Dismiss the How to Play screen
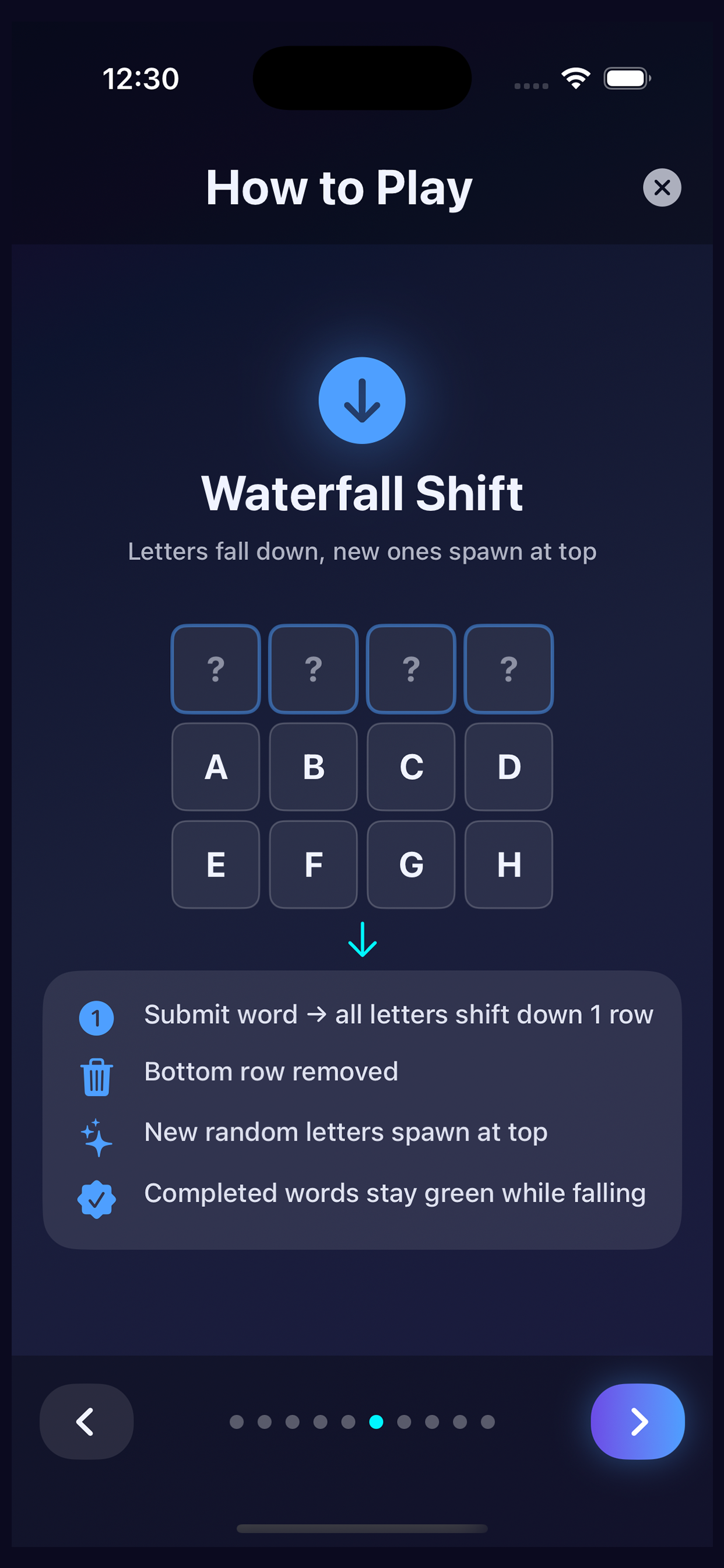The width and height of the screenshot is (724, 1568). (661, 187)
